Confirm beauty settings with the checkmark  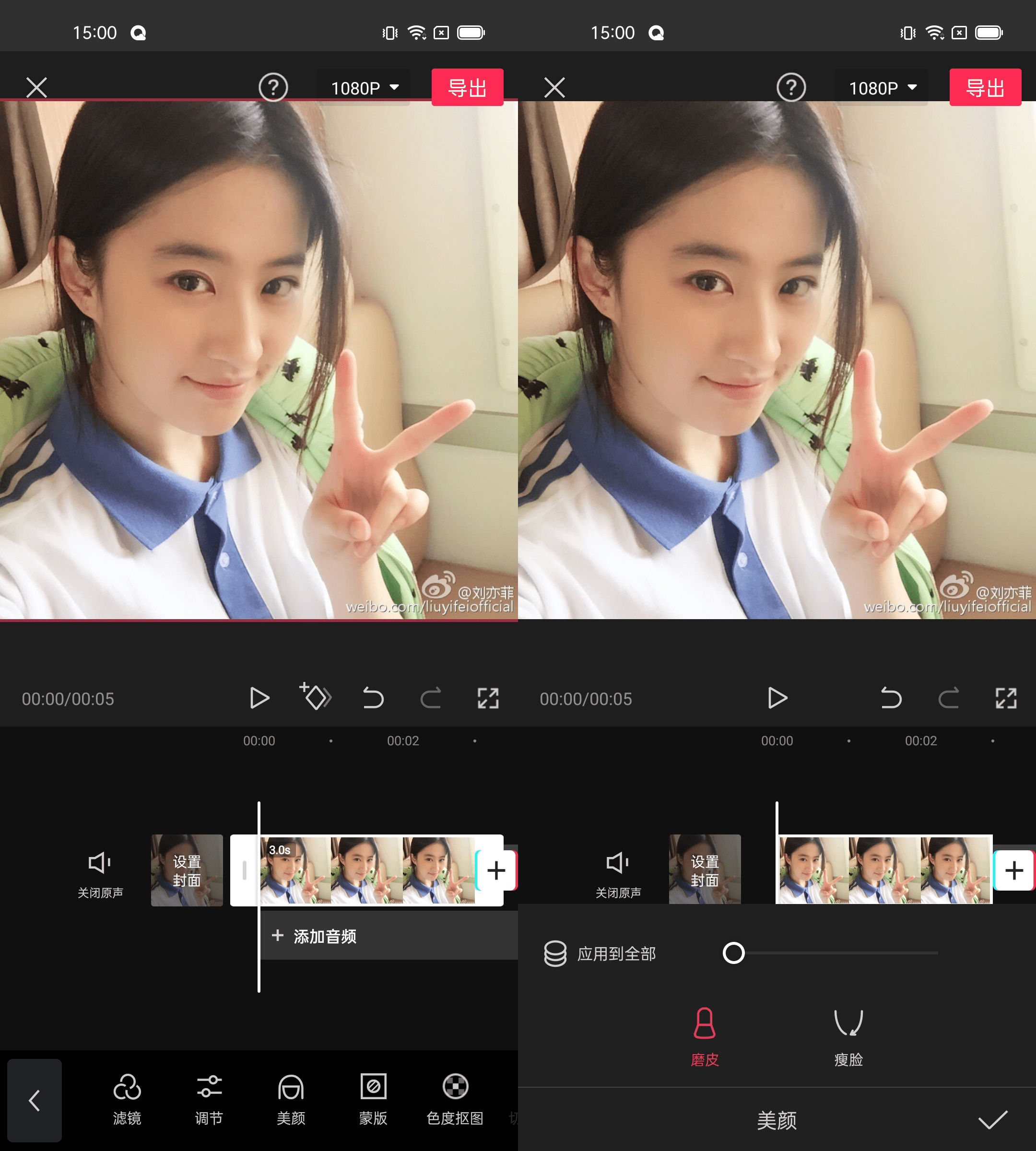click(993, 1120)
